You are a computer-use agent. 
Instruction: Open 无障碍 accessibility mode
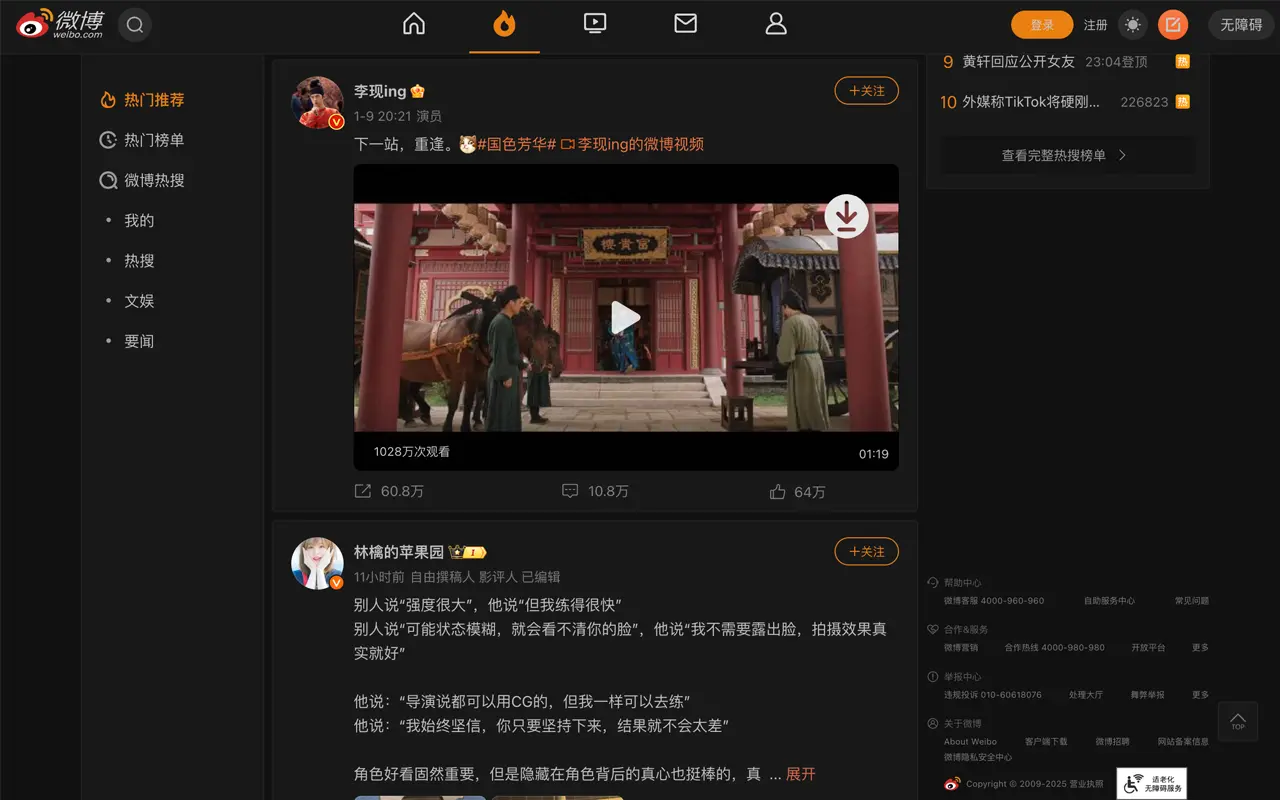[1241, 25]
